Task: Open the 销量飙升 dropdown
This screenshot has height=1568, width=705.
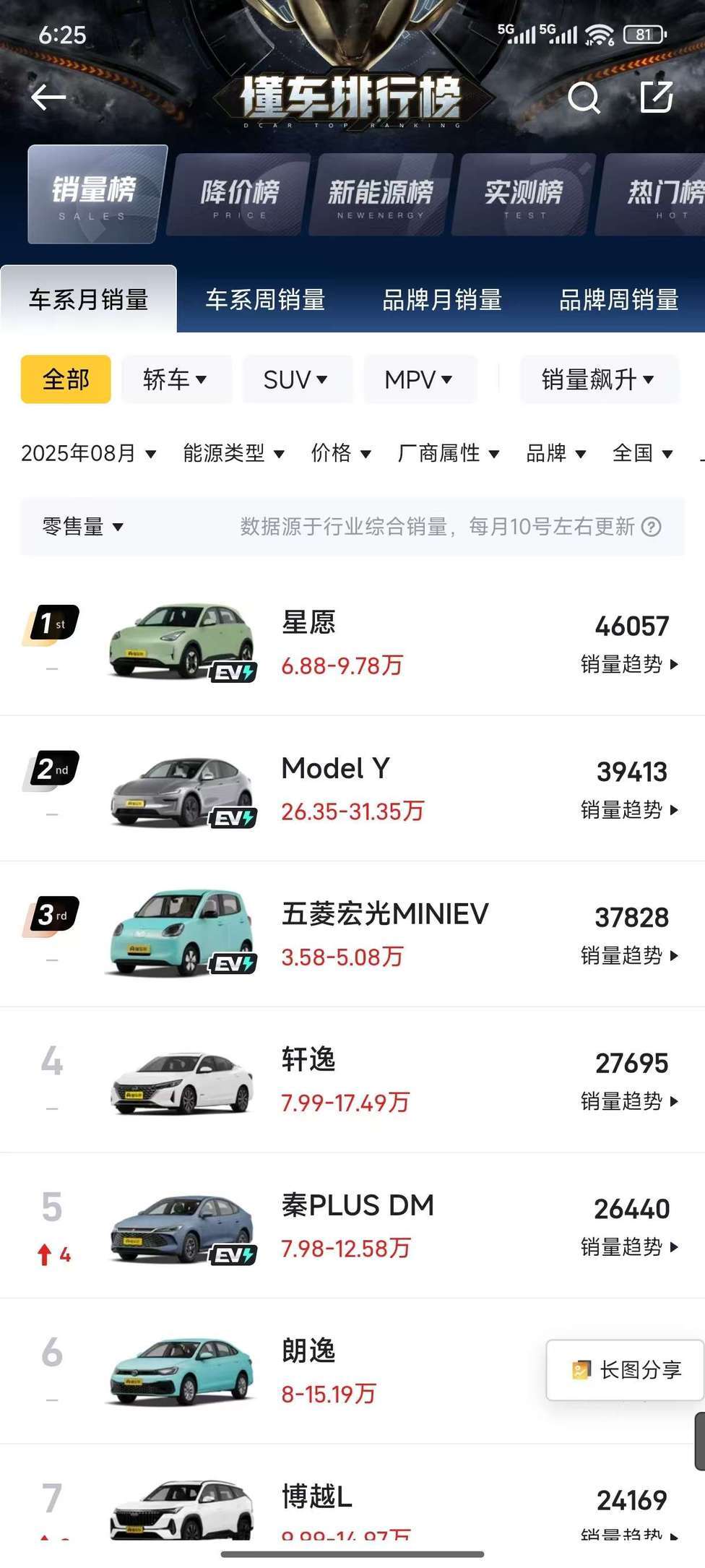Action: [x=598, y=379]
